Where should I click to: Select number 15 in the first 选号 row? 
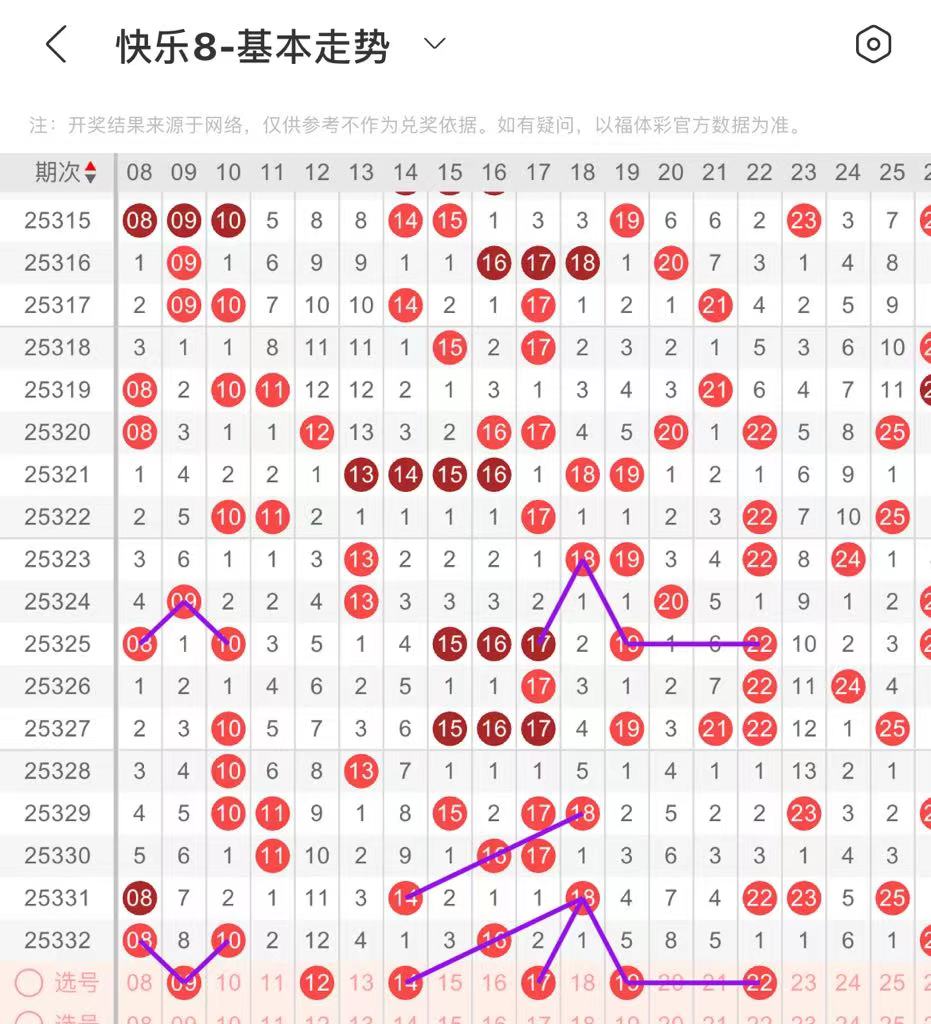tap(450, 983)
